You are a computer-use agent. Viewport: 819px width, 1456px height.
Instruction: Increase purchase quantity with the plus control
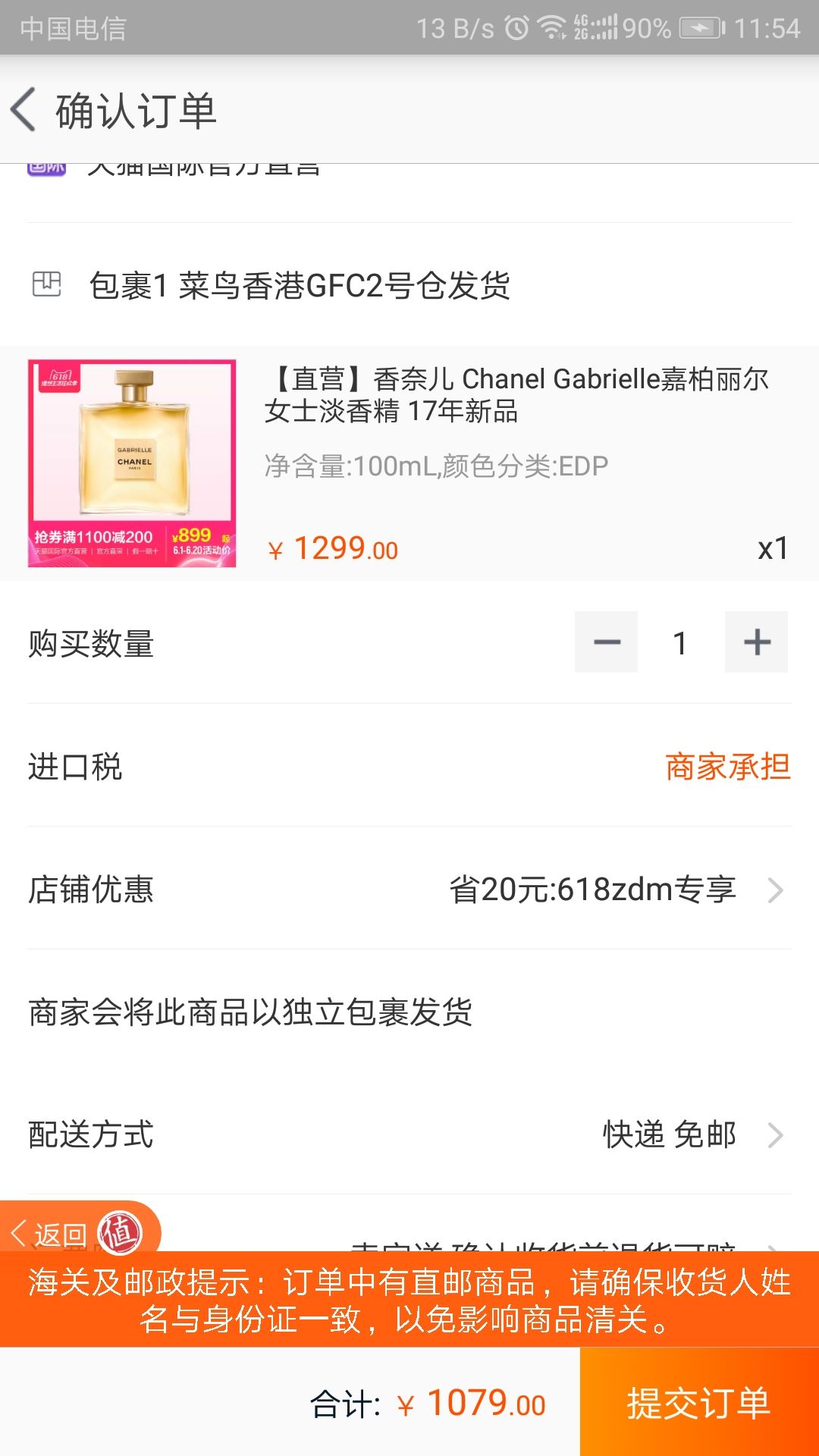[x=755, y=642]
